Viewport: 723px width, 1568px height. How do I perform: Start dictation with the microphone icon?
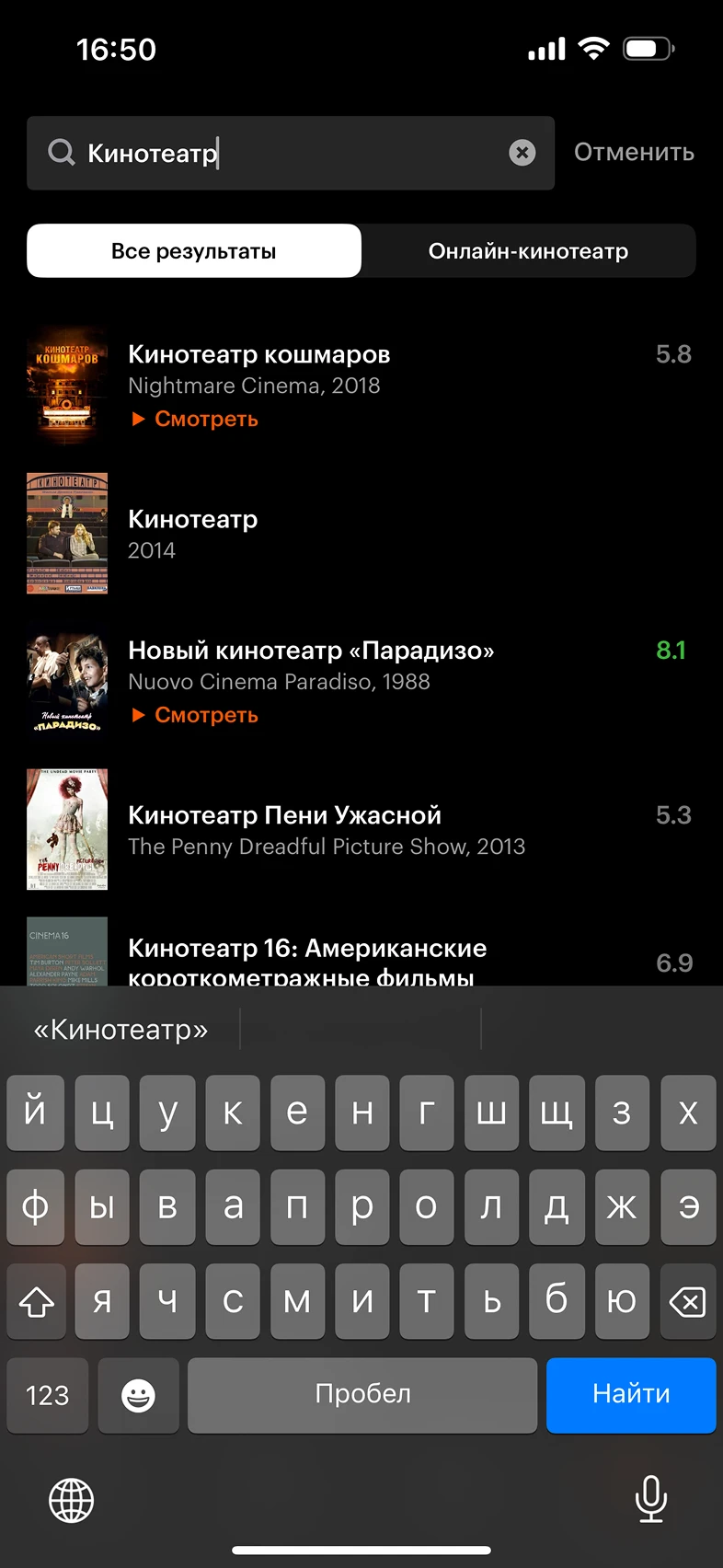(x=651, y=1499)
